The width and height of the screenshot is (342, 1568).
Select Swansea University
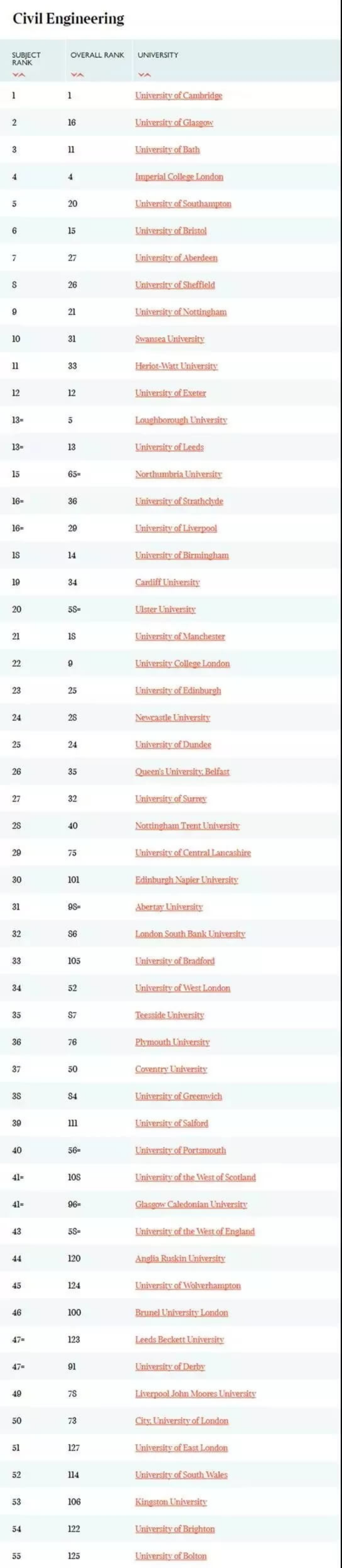(170, 339)
